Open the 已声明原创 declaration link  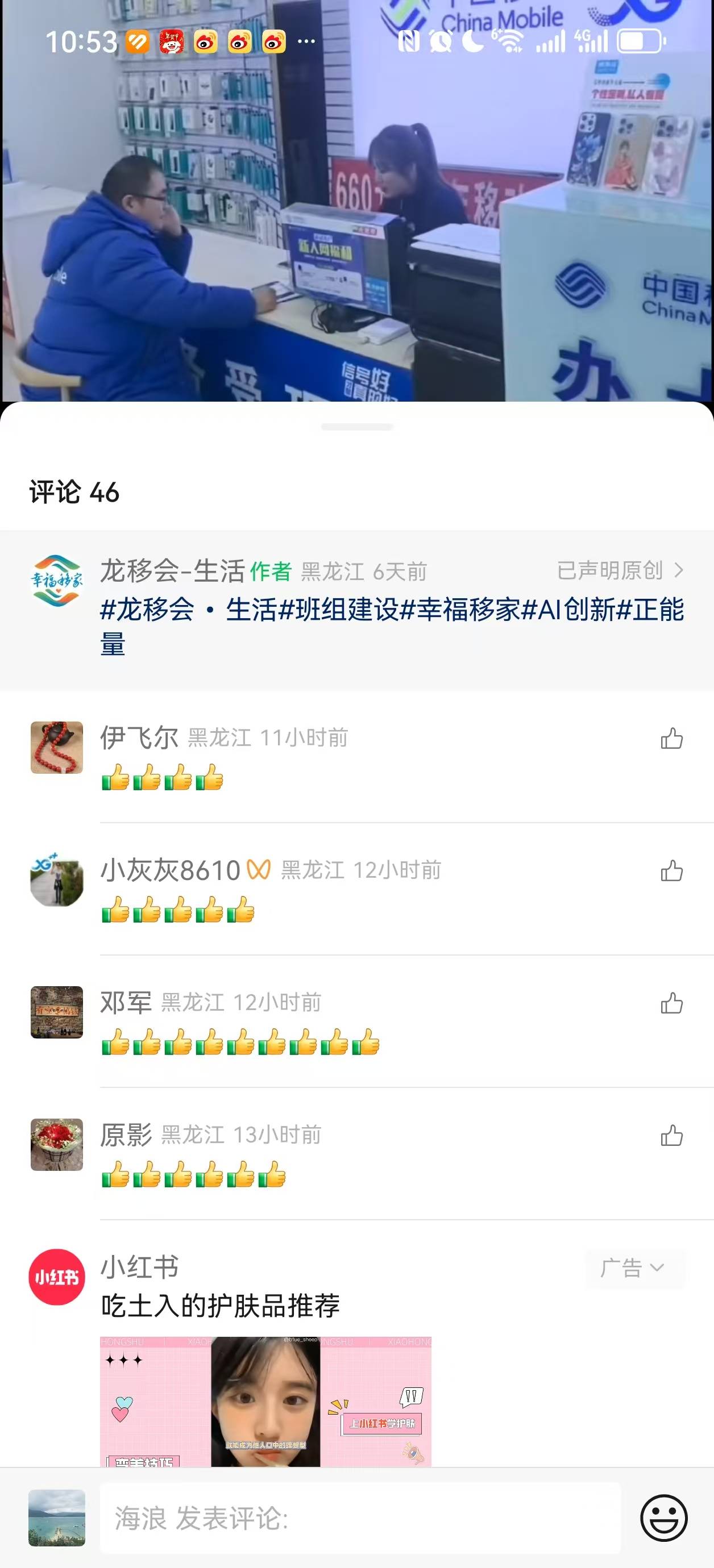(619, 570)
